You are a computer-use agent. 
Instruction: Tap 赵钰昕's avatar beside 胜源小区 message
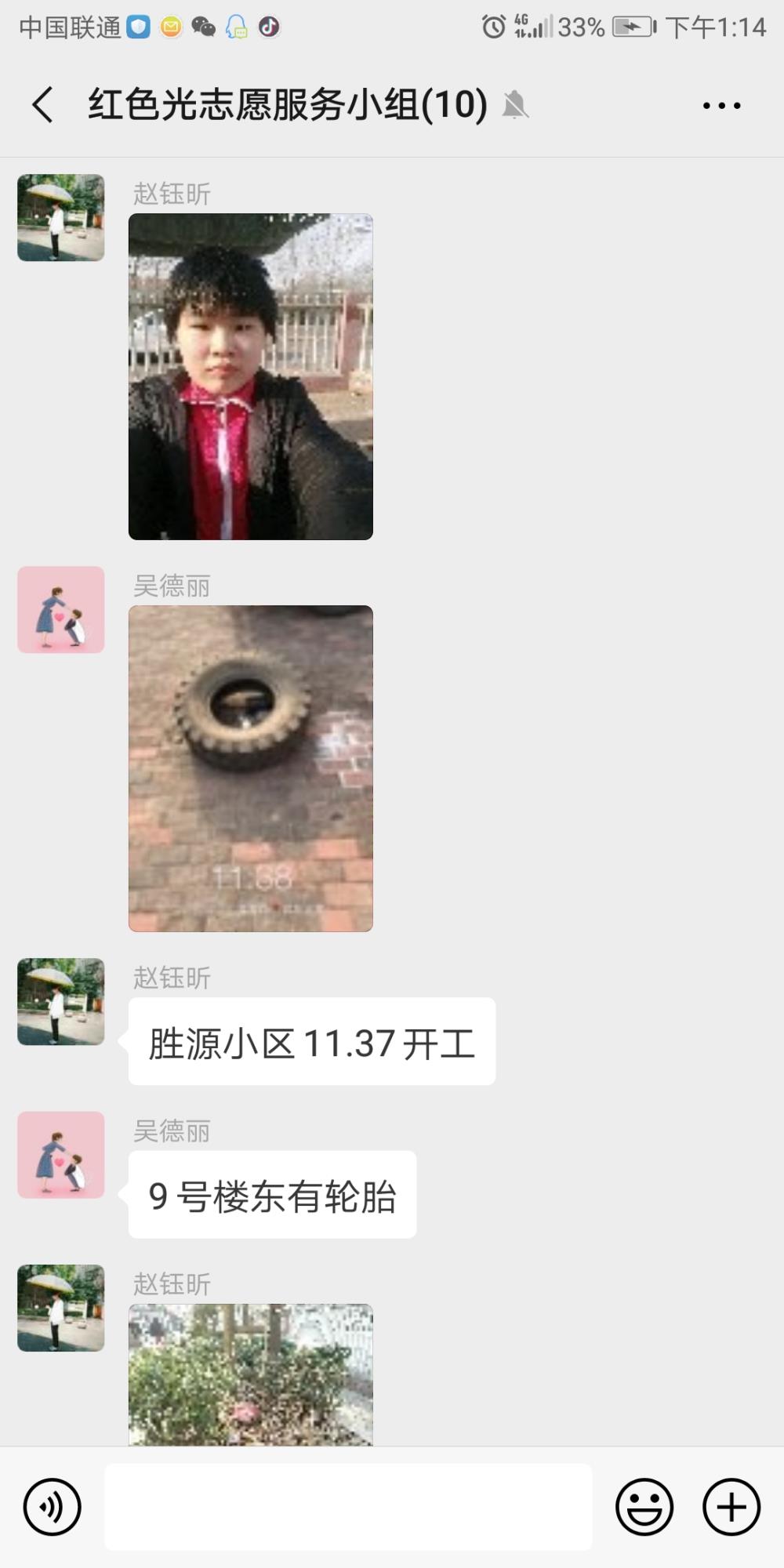(61, 1001)
